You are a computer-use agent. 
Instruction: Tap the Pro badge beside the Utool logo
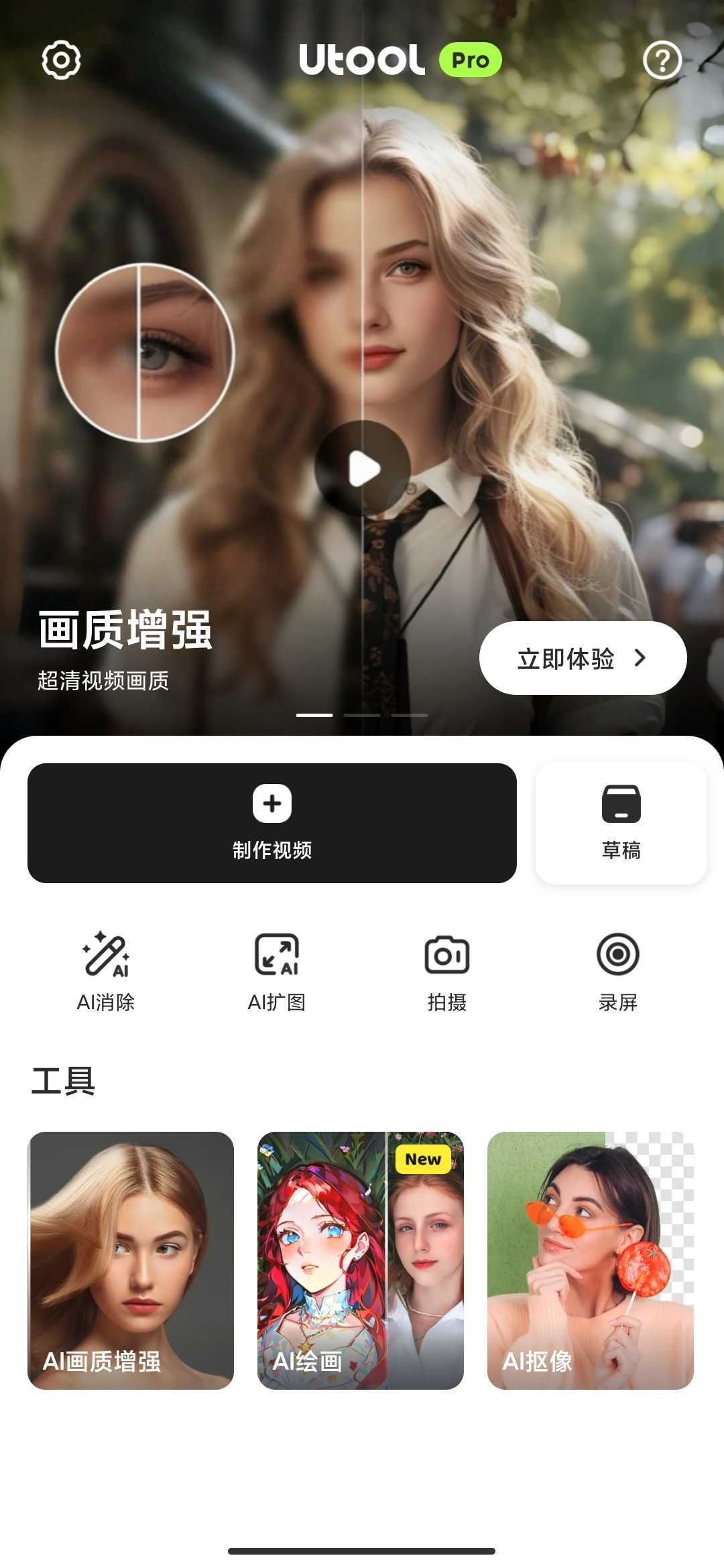[470, 60]
